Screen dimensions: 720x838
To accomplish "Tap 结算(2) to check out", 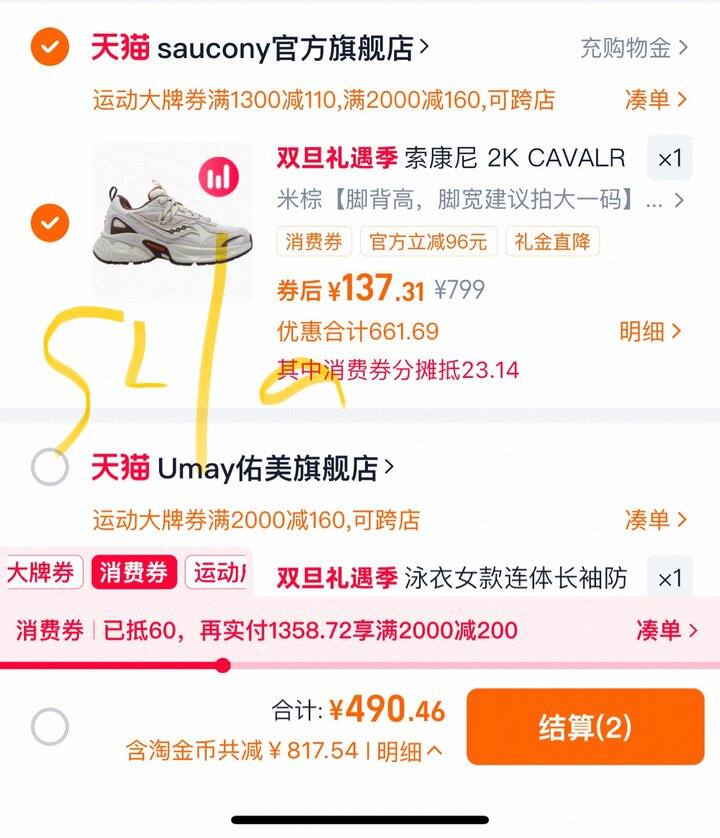I will 585,727.
